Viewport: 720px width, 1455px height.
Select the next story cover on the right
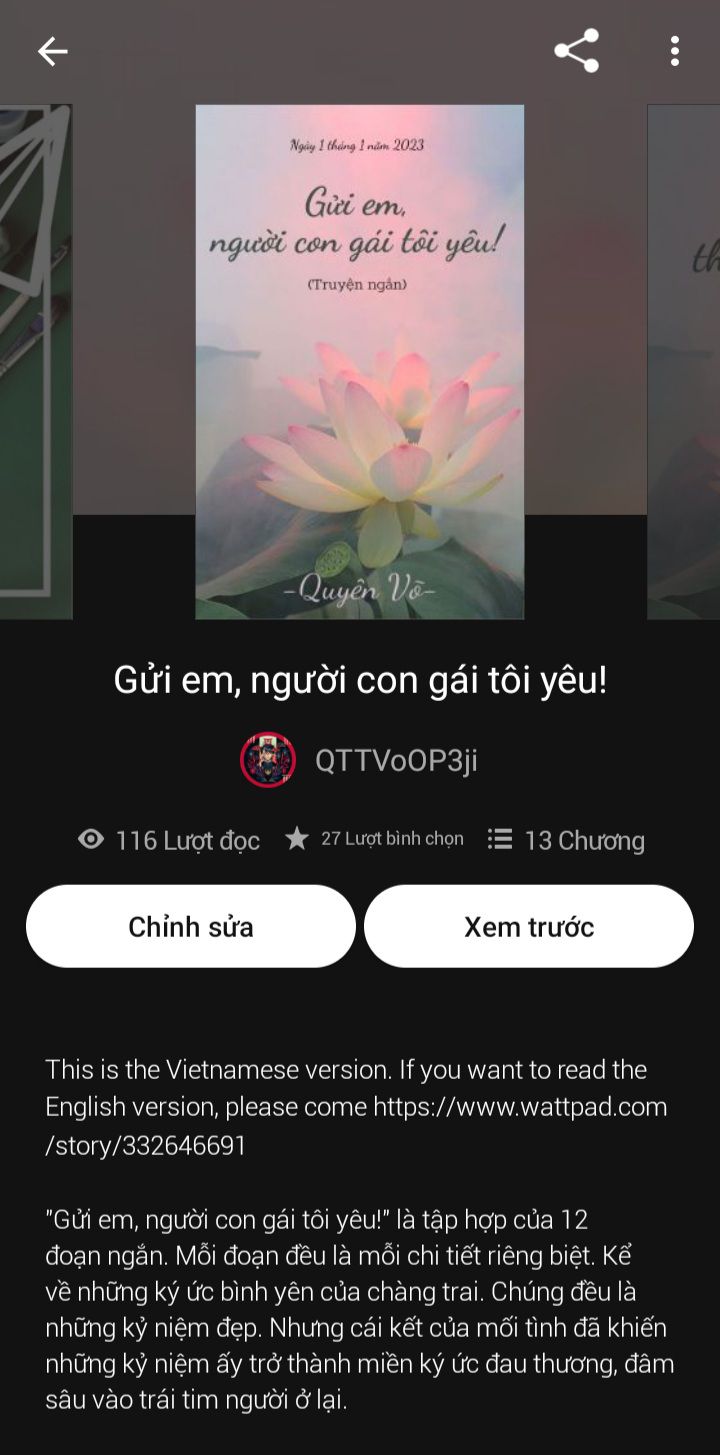(x=685, y=361)
